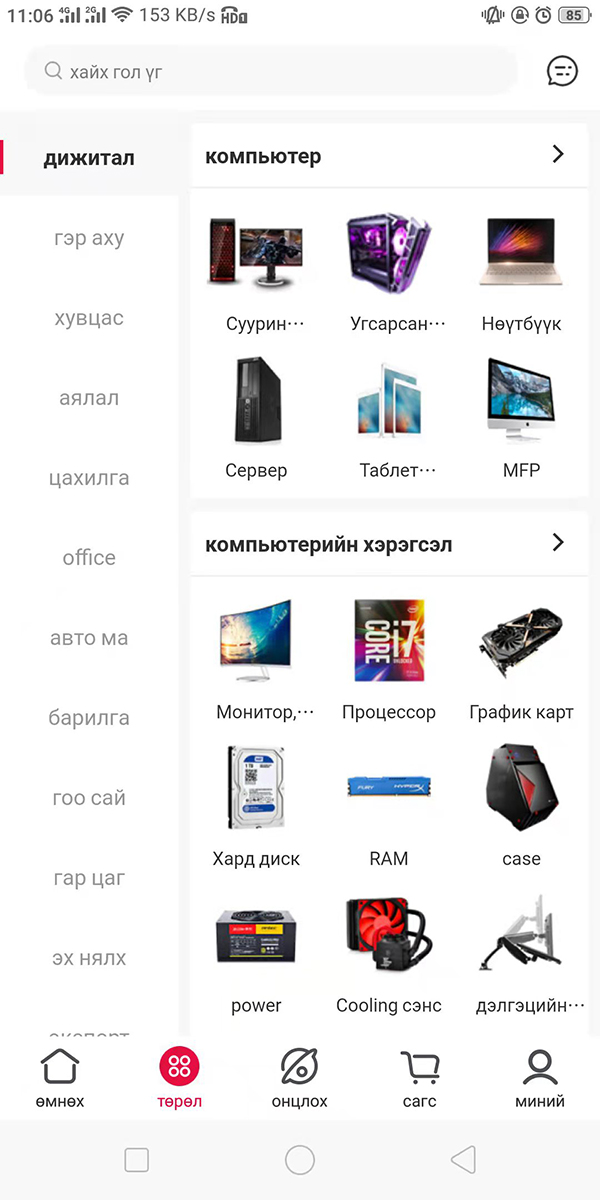Image resolution: width=600 pixels, height=1200 pixels.
Task: Switch to the office category
Action: click(x=89, y=558)
